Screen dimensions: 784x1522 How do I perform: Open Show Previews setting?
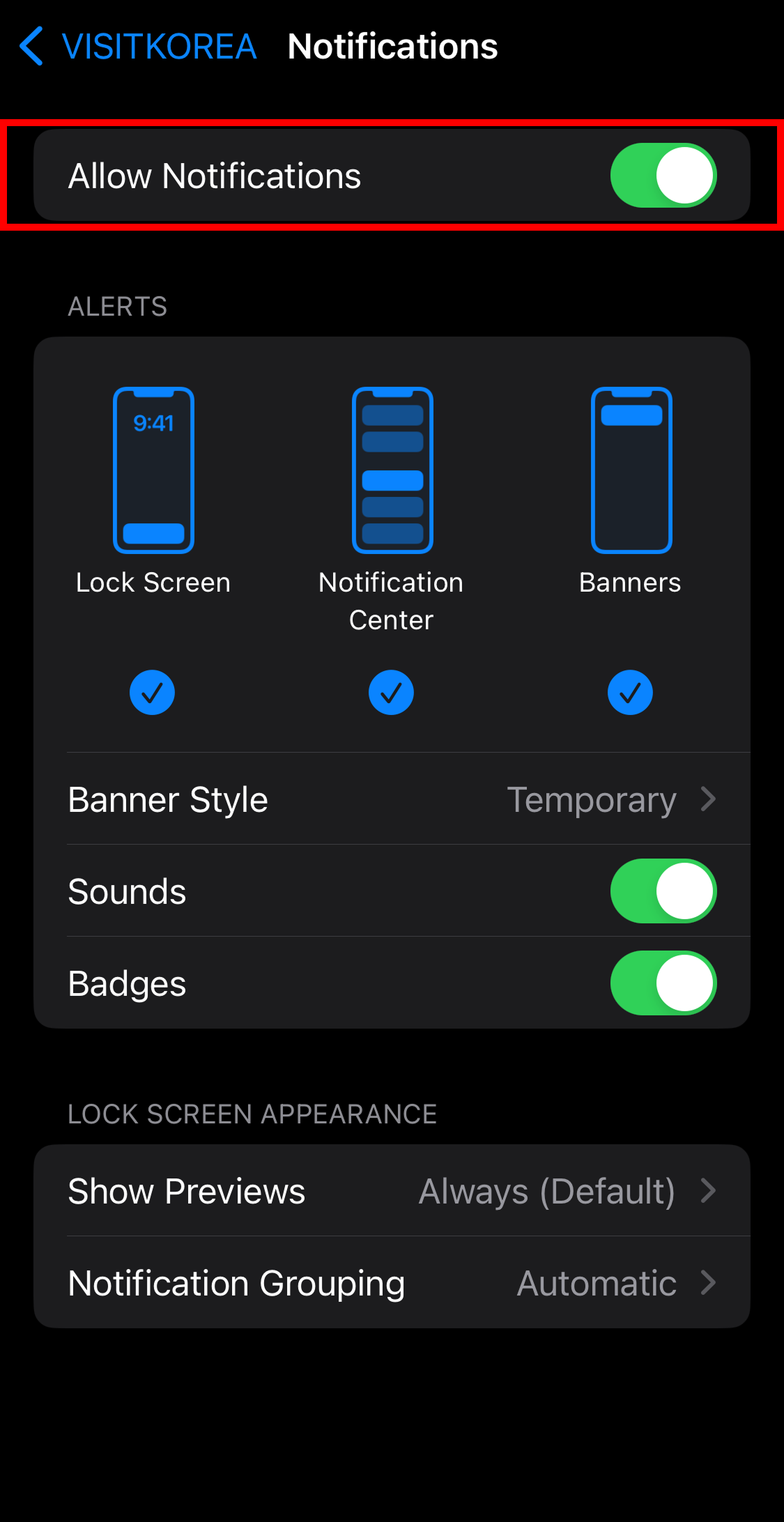392,1191
